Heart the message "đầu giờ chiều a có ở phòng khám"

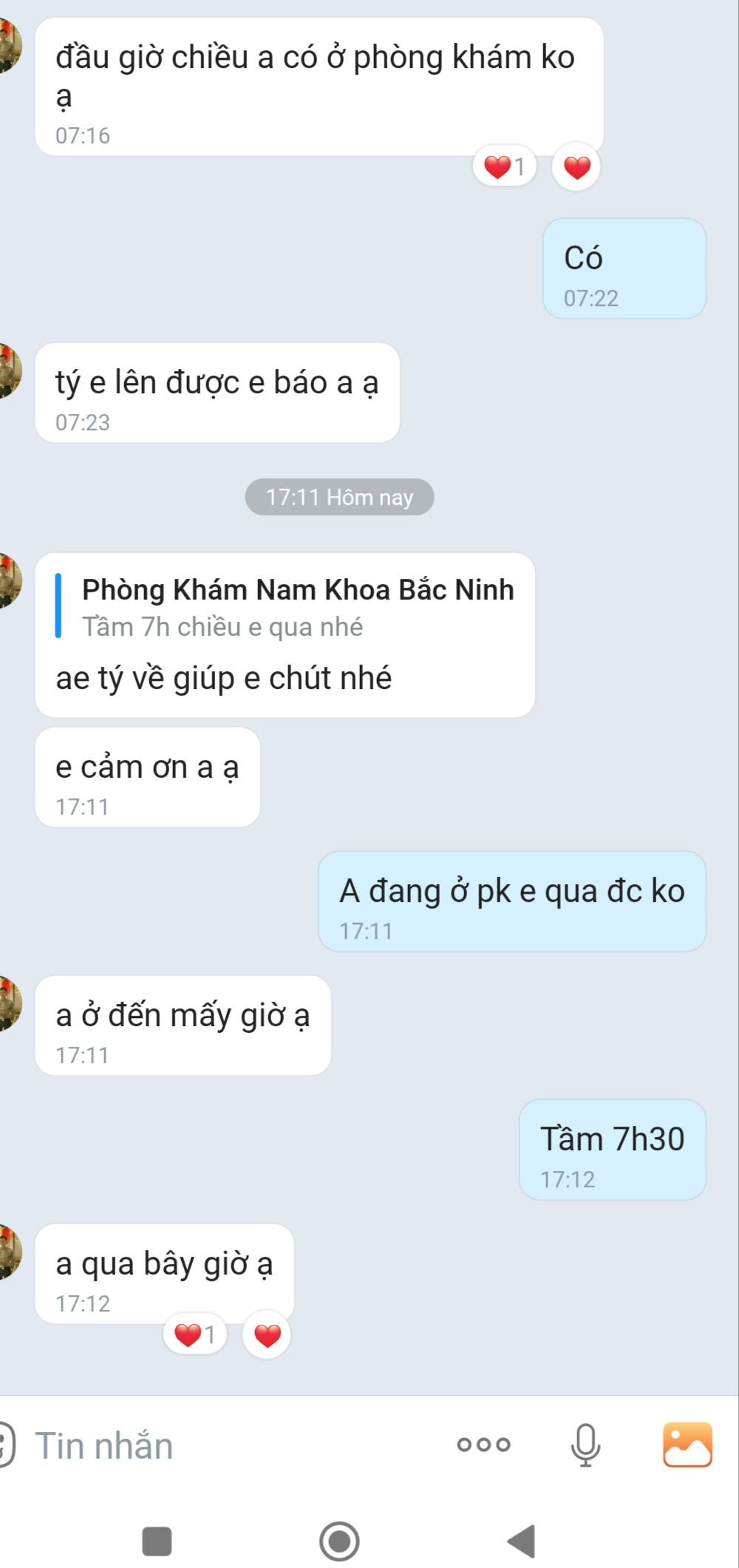576,167
